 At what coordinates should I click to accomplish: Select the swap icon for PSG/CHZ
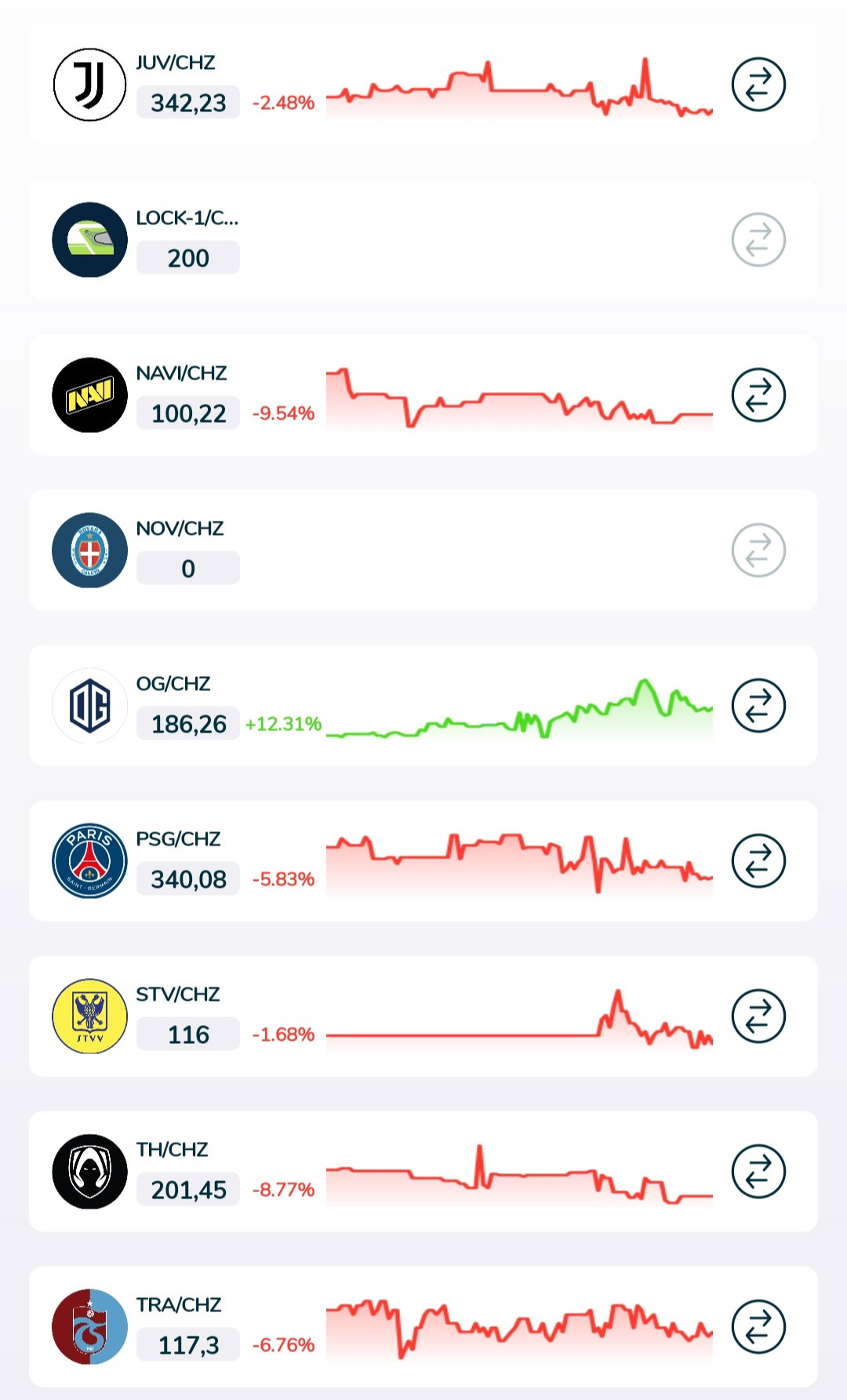point(758,860)
